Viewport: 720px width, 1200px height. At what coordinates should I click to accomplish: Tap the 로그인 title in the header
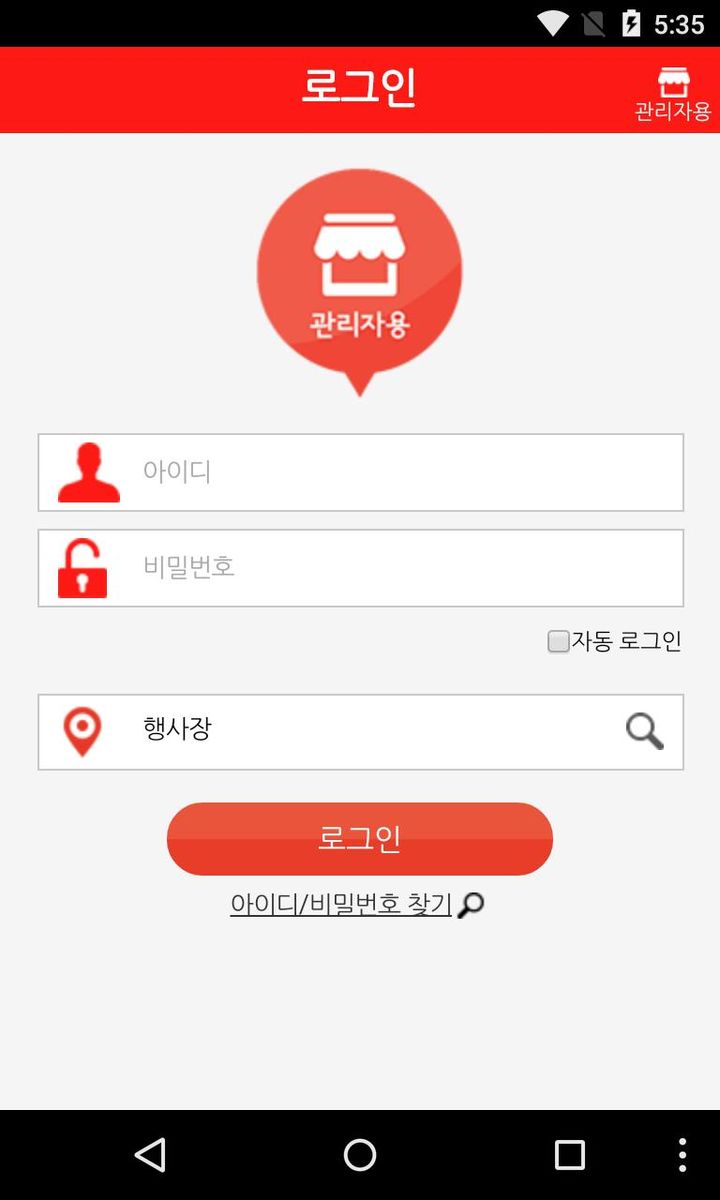(x=360, y=88)
